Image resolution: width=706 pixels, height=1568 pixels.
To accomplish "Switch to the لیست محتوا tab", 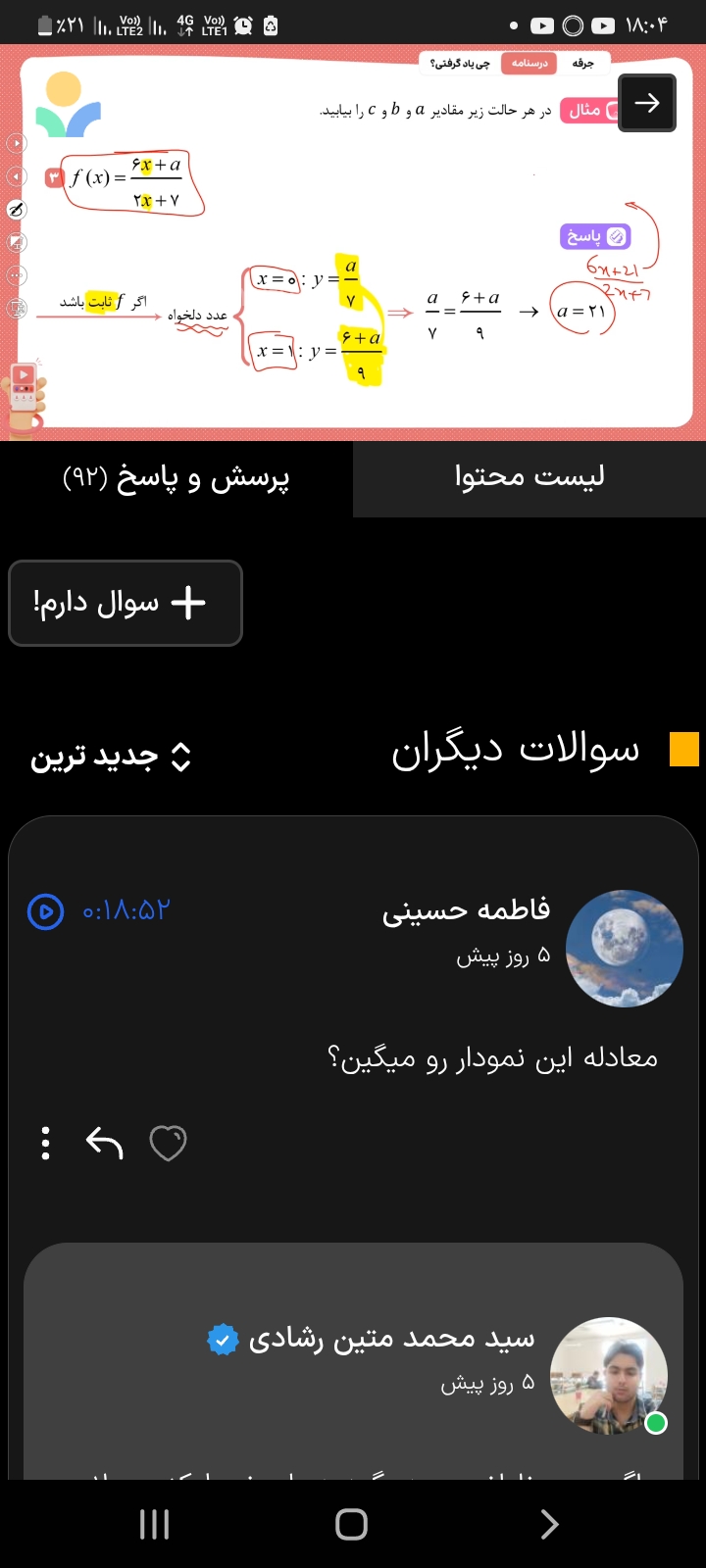I will click(x=529, y=478).
